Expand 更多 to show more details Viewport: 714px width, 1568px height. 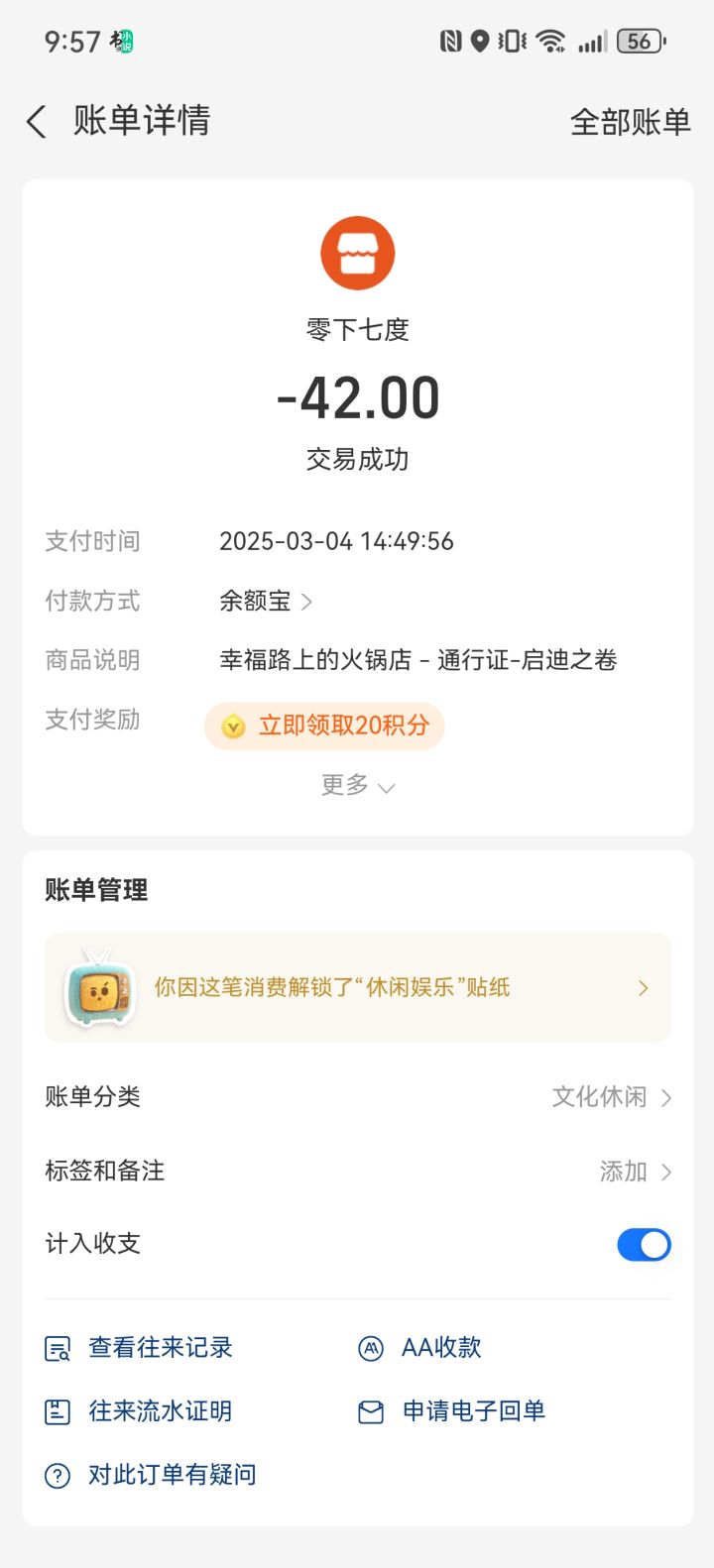357,785
